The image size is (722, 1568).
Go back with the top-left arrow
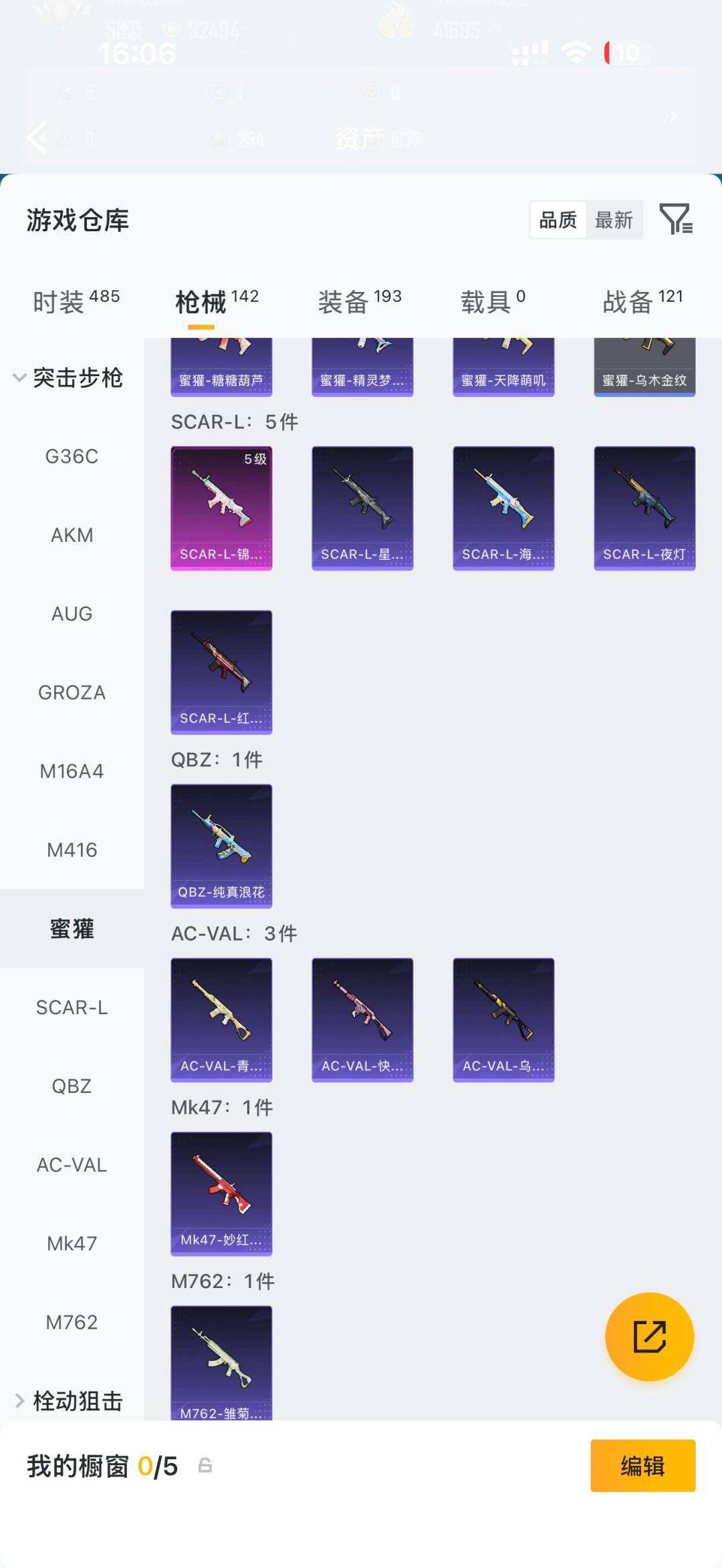[x=37, y=138]
